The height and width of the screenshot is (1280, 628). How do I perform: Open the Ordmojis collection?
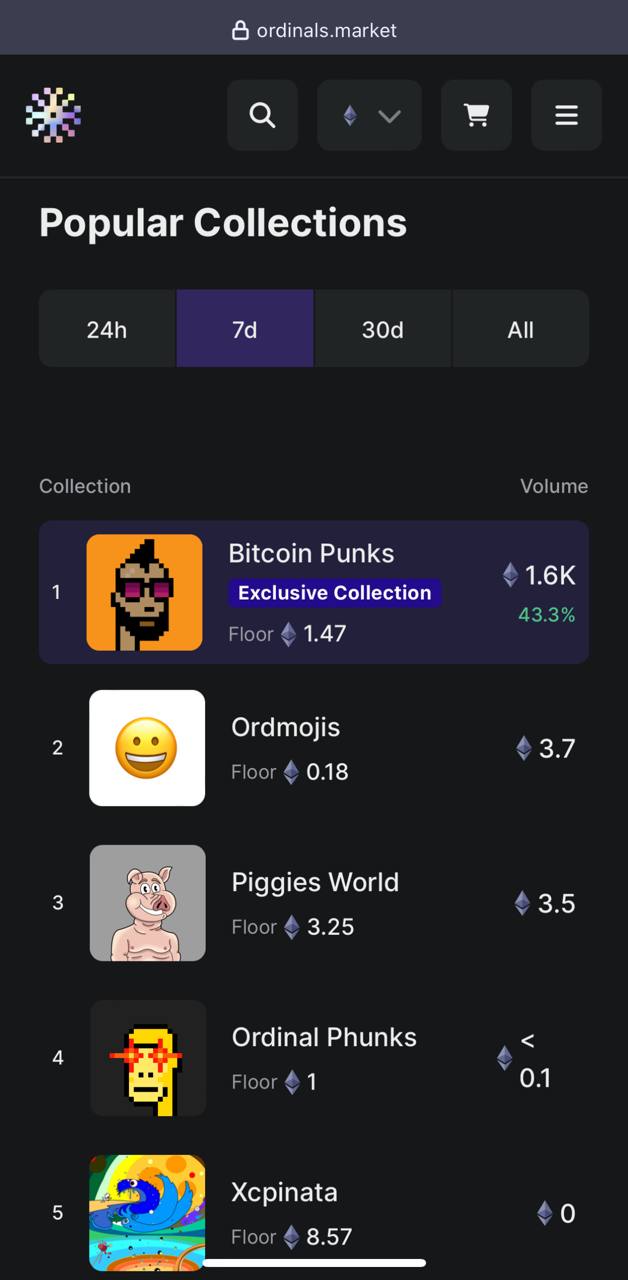pos(314,748)
